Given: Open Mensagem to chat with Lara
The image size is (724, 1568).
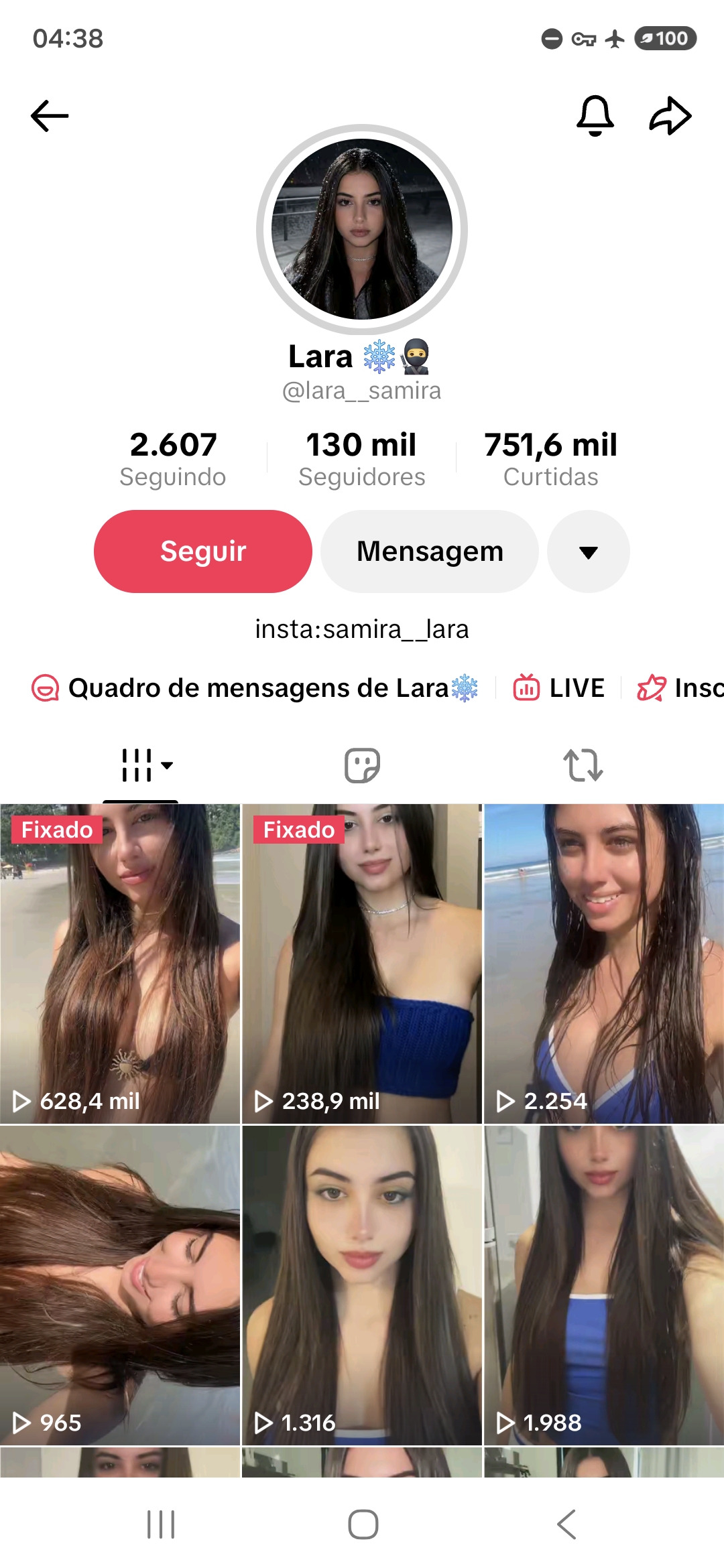Looking at the screenshot, I should [x=430, y=551].
